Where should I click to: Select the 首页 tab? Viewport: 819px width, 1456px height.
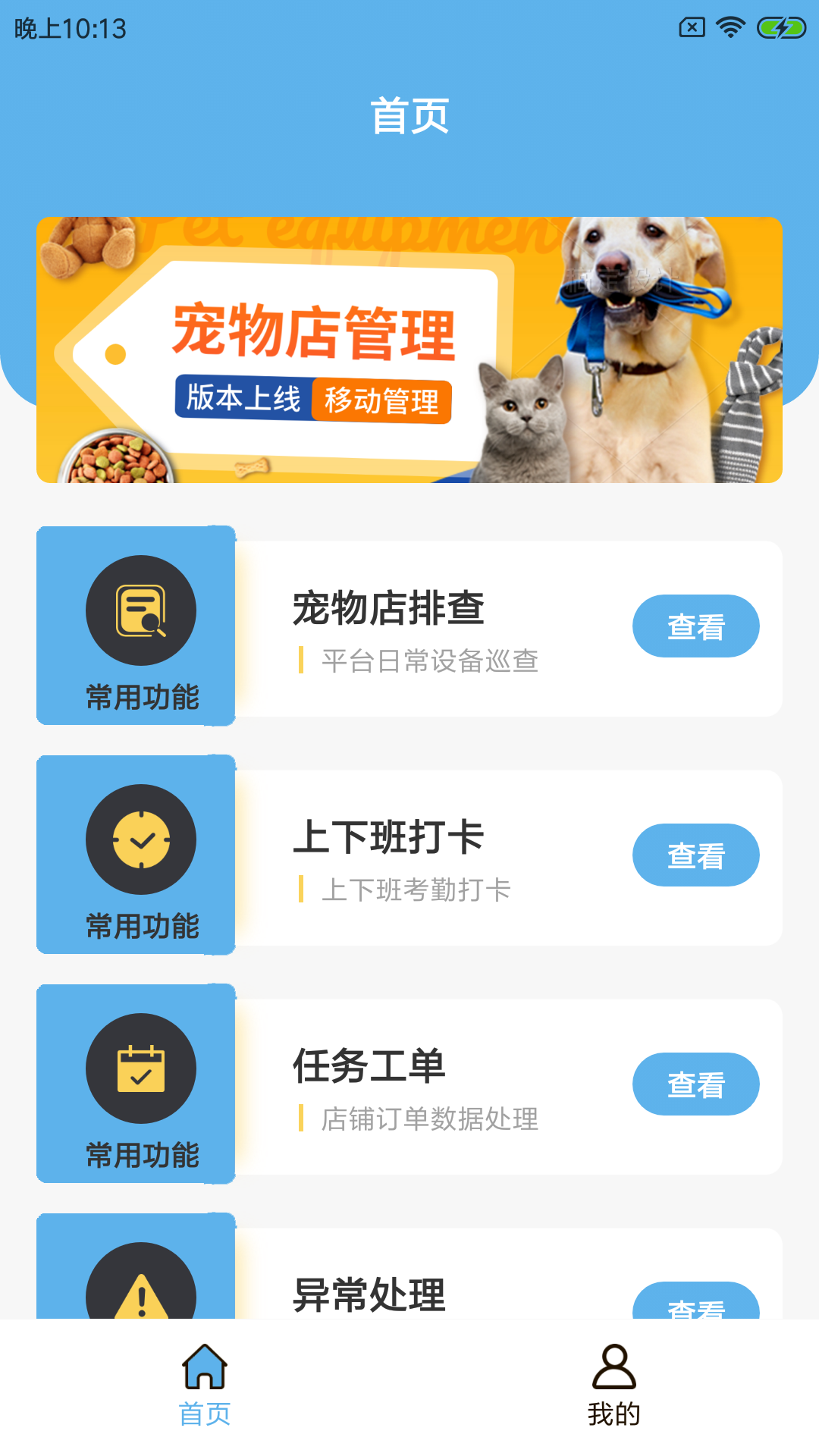pos(205,1386)
